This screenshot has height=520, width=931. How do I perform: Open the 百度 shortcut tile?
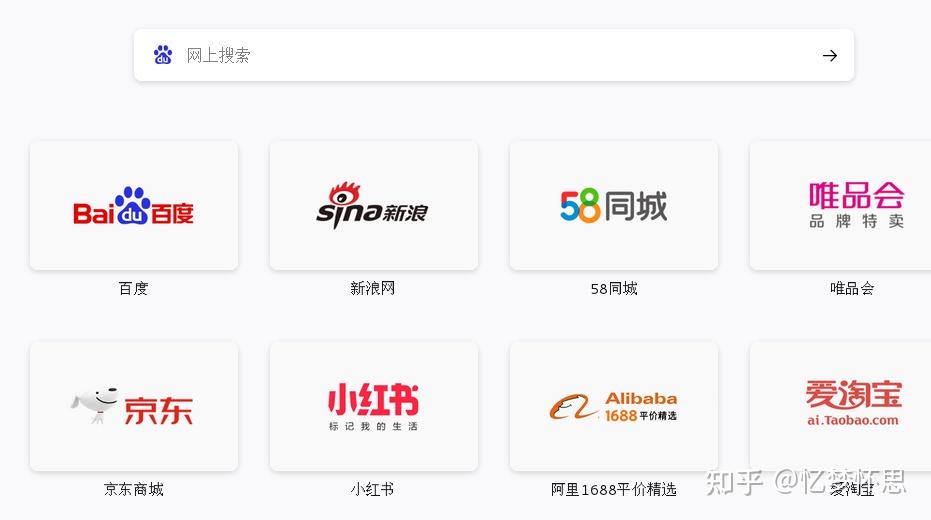pos(134,206)
